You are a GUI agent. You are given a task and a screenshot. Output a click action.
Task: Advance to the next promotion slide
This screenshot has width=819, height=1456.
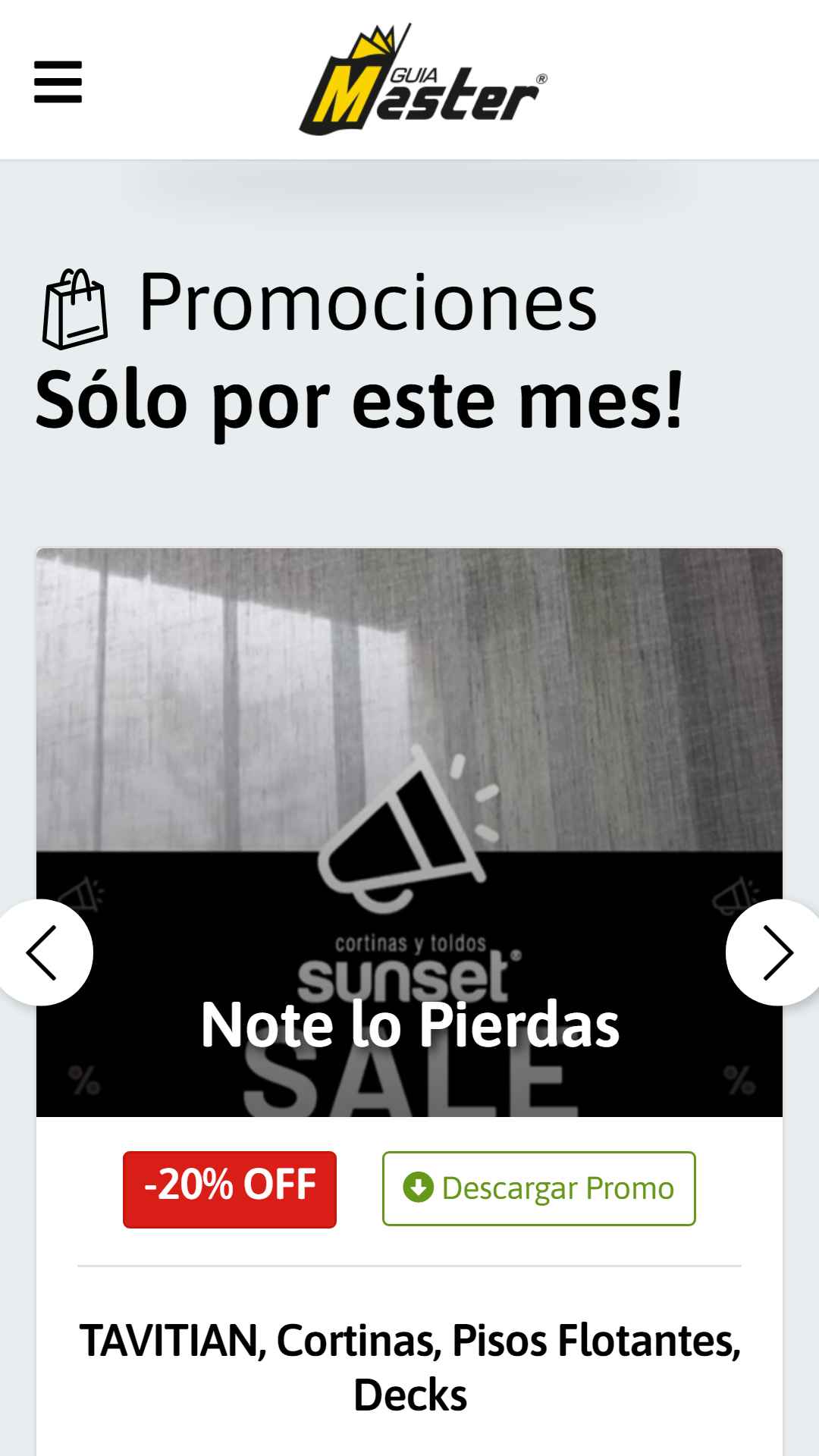(x=775, y=952)
